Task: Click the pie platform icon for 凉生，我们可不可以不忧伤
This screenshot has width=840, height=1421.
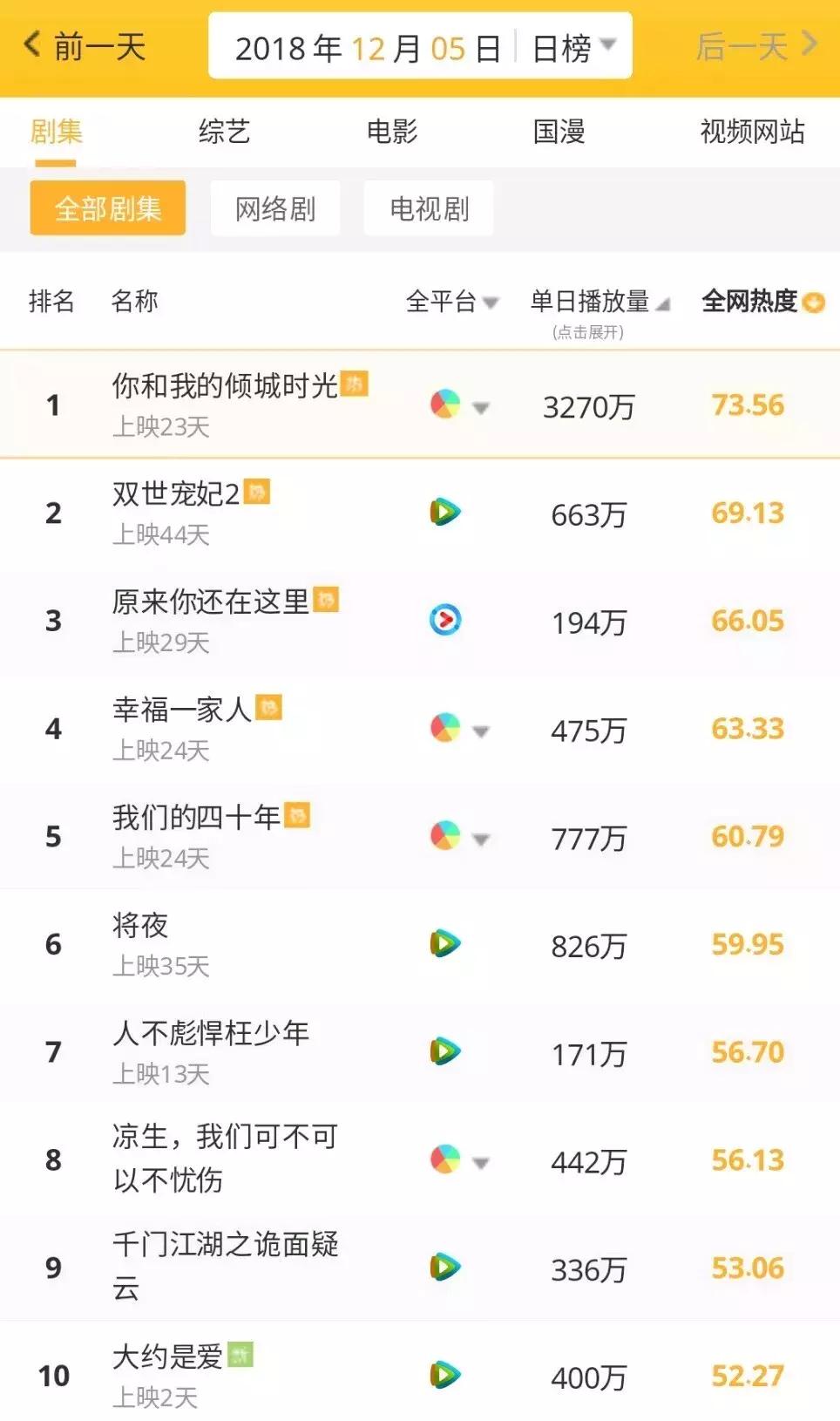Action: click(446, 1159)
